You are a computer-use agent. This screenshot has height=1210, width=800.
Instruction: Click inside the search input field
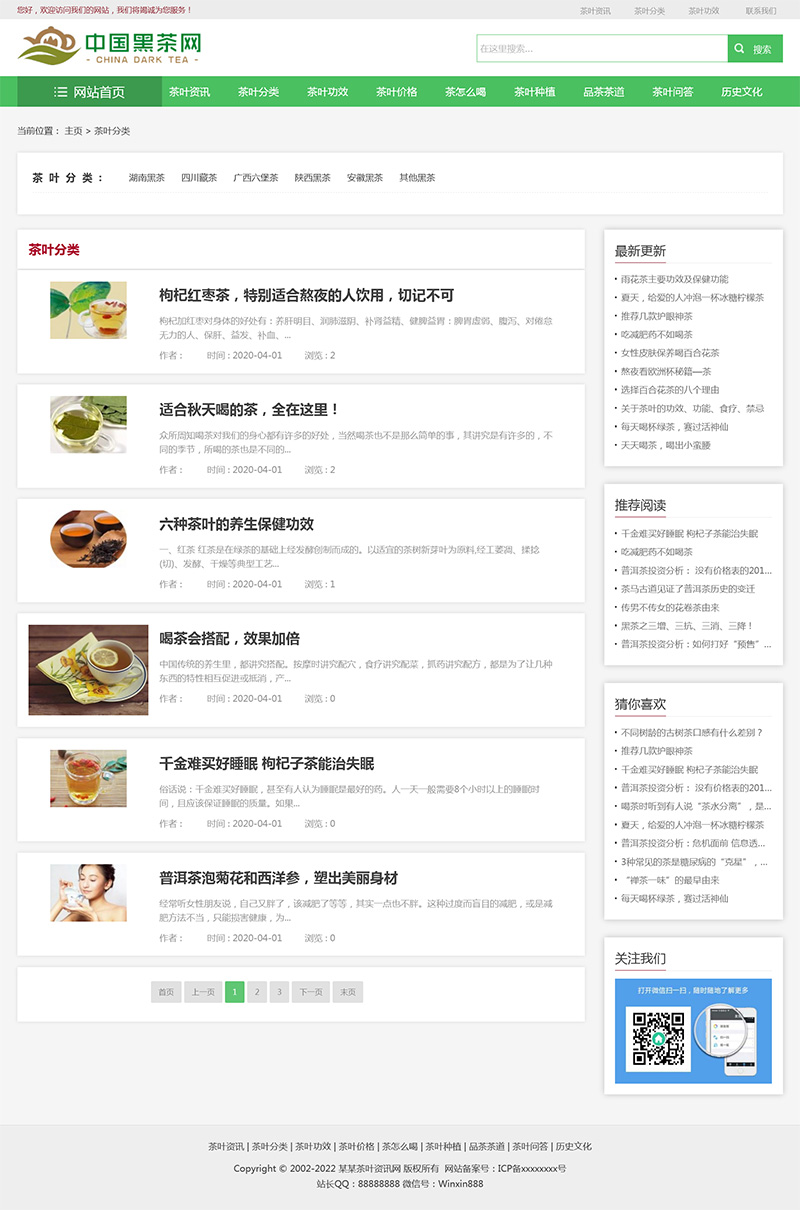coord(600,47)
